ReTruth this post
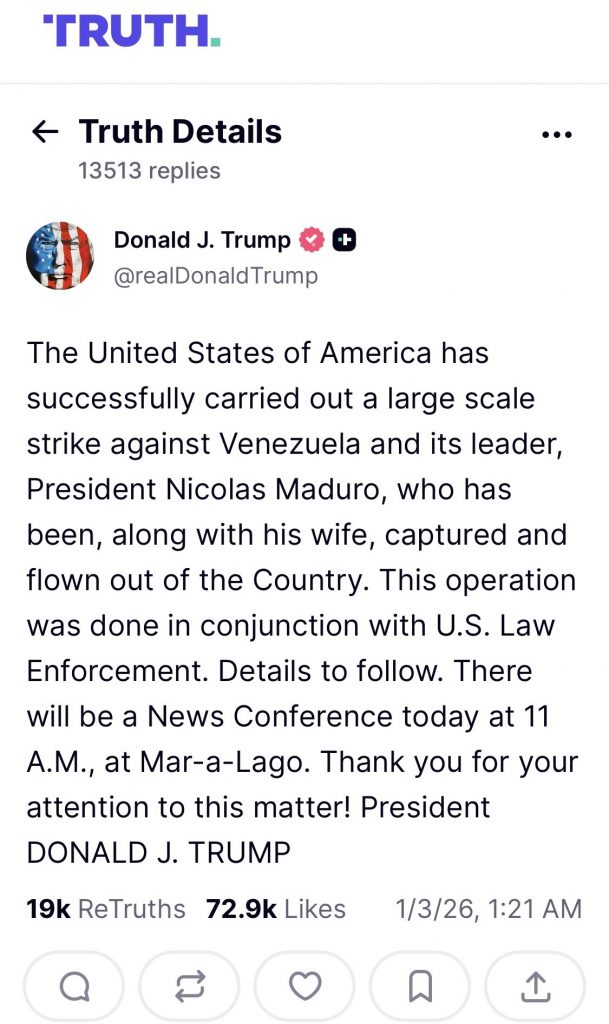Screen dimensions: 609x1024 (189, 986)
